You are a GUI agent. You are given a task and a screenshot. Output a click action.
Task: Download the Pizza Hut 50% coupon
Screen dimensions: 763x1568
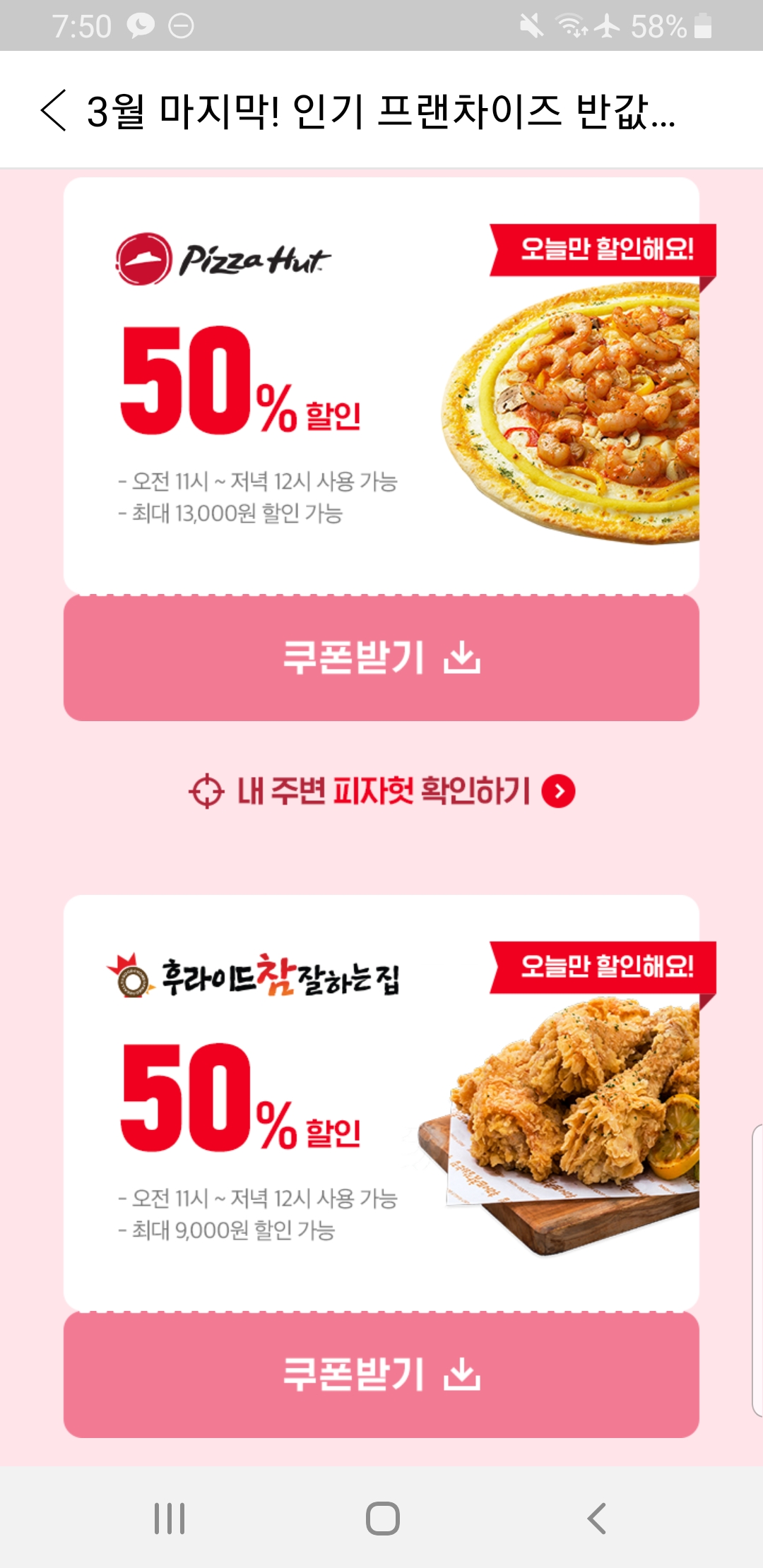click(x=381, y=658)
